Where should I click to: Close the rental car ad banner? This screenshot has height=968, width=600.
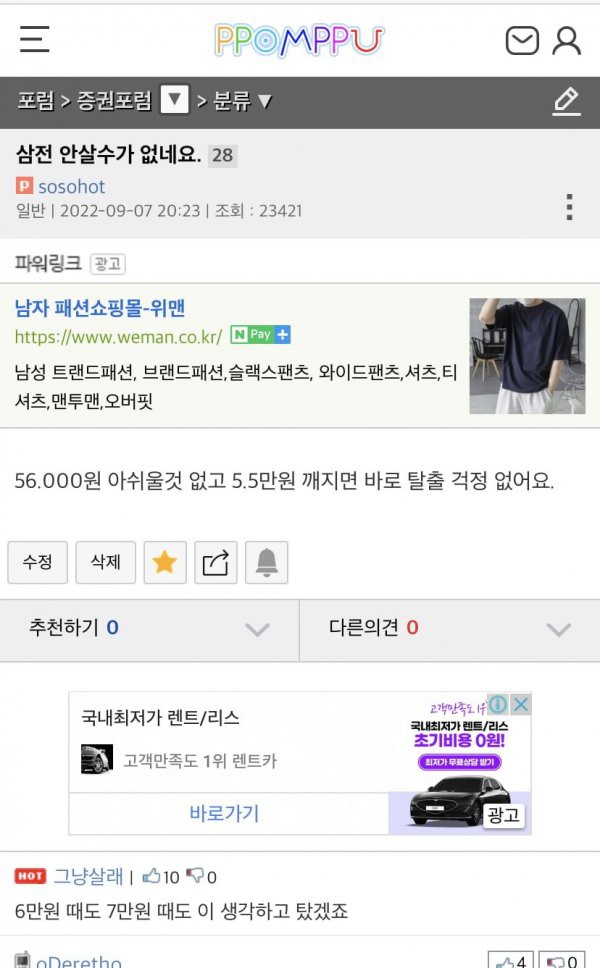[520, 703]
